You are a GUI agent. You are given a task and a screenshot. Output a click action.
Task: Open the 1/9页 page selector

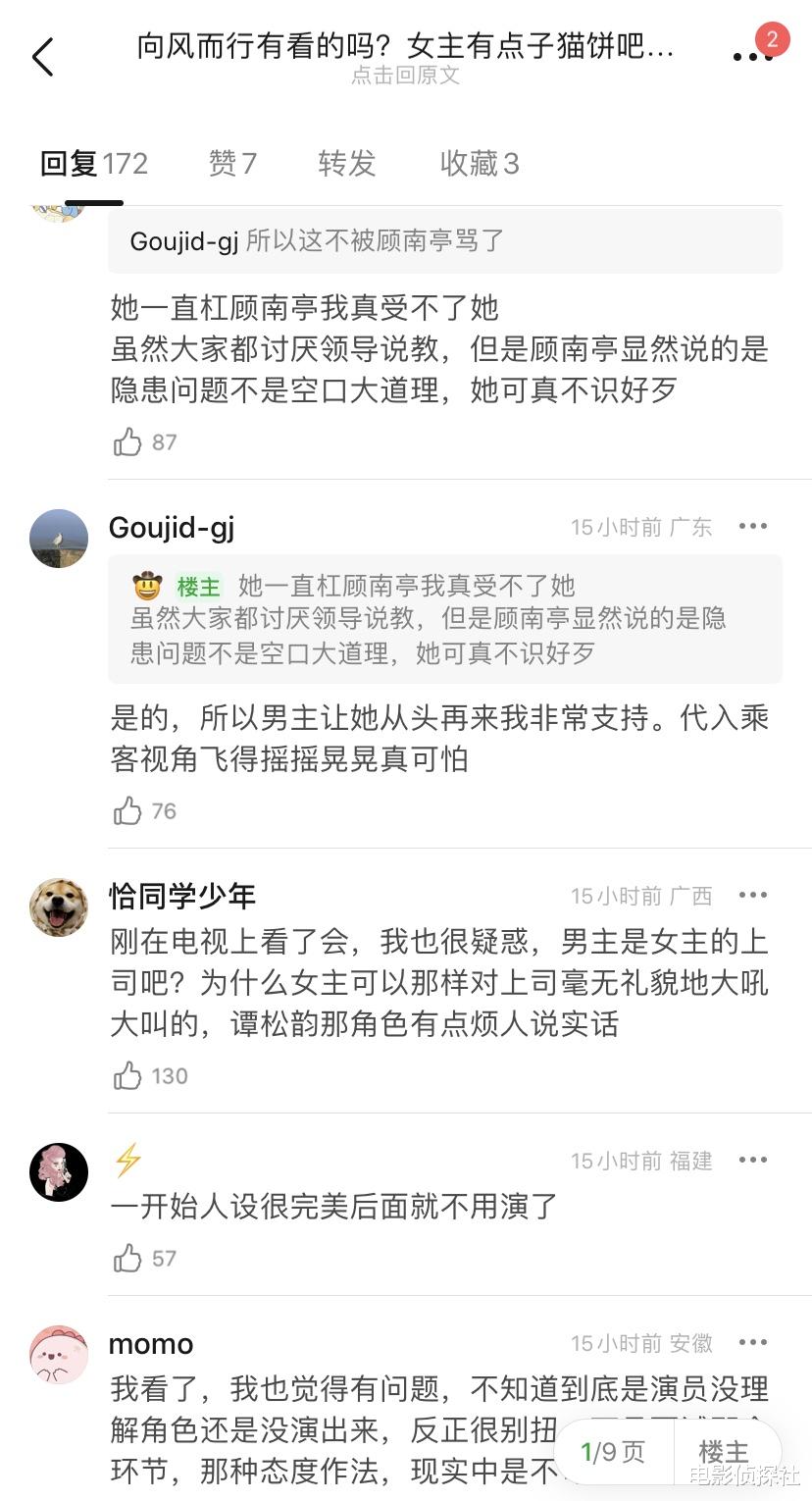pos(614,1452)
